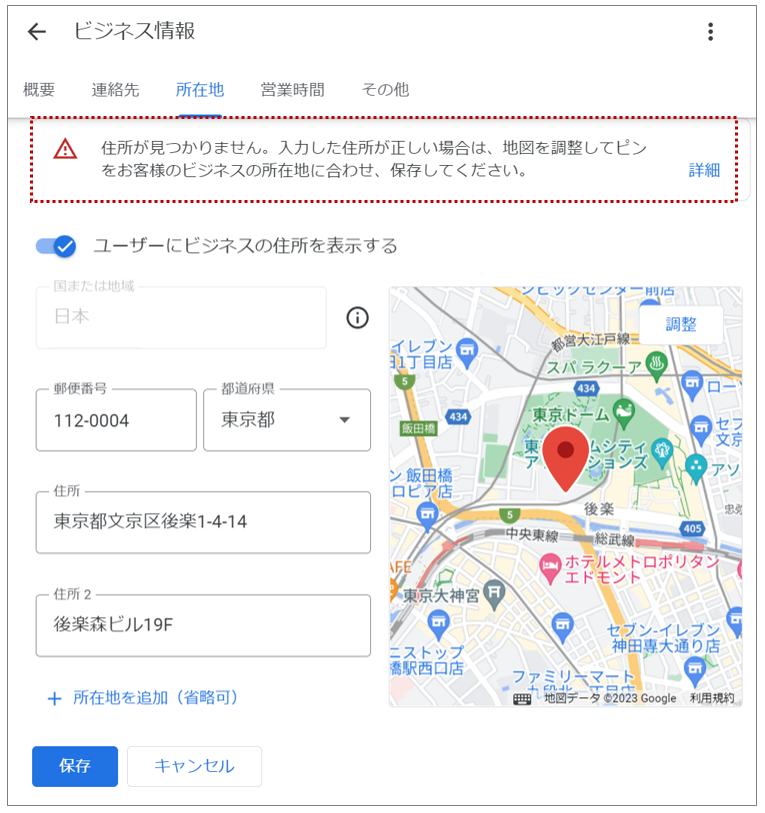Cancel with the キャンセル button
765x813 pixels.
[x=194, y=766]
